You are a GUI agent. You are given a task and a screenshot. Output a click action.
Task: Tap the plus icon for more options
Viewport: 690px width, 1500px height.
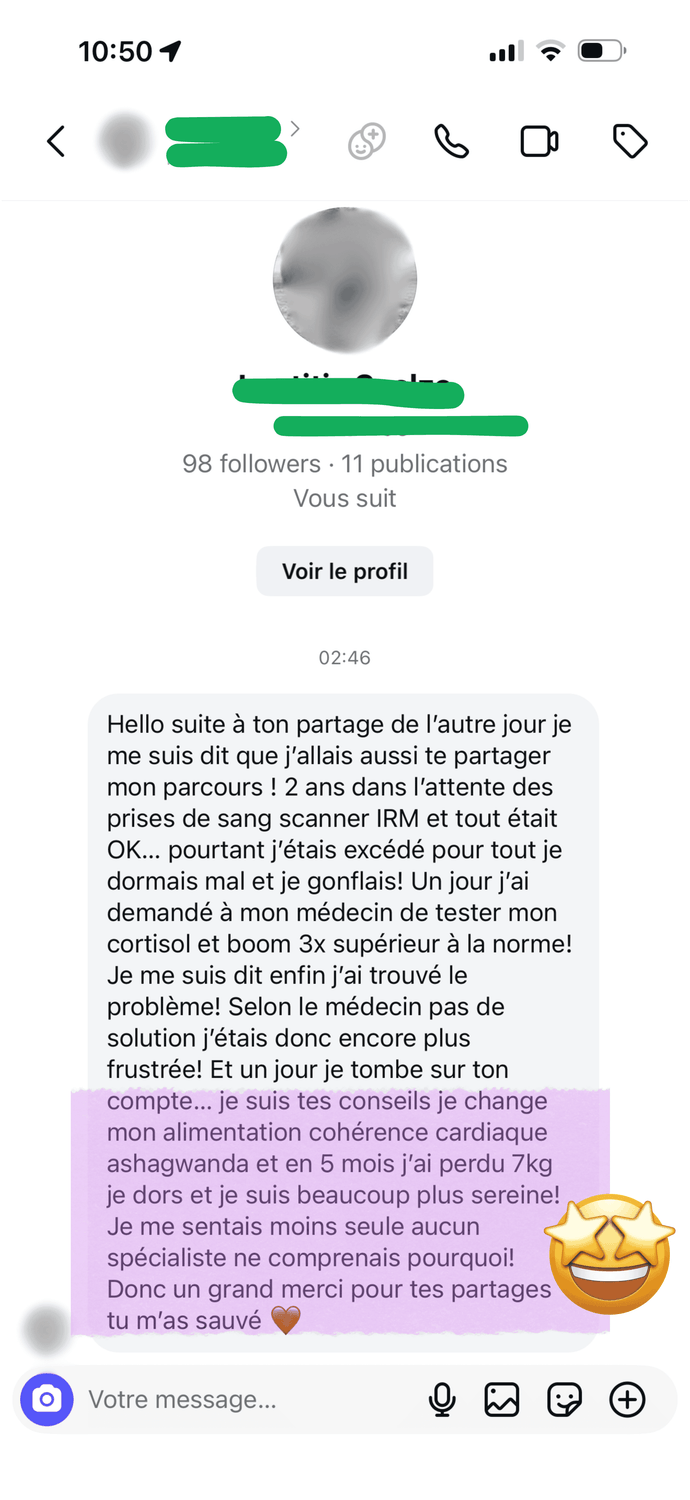click(x=627, y=1399)
